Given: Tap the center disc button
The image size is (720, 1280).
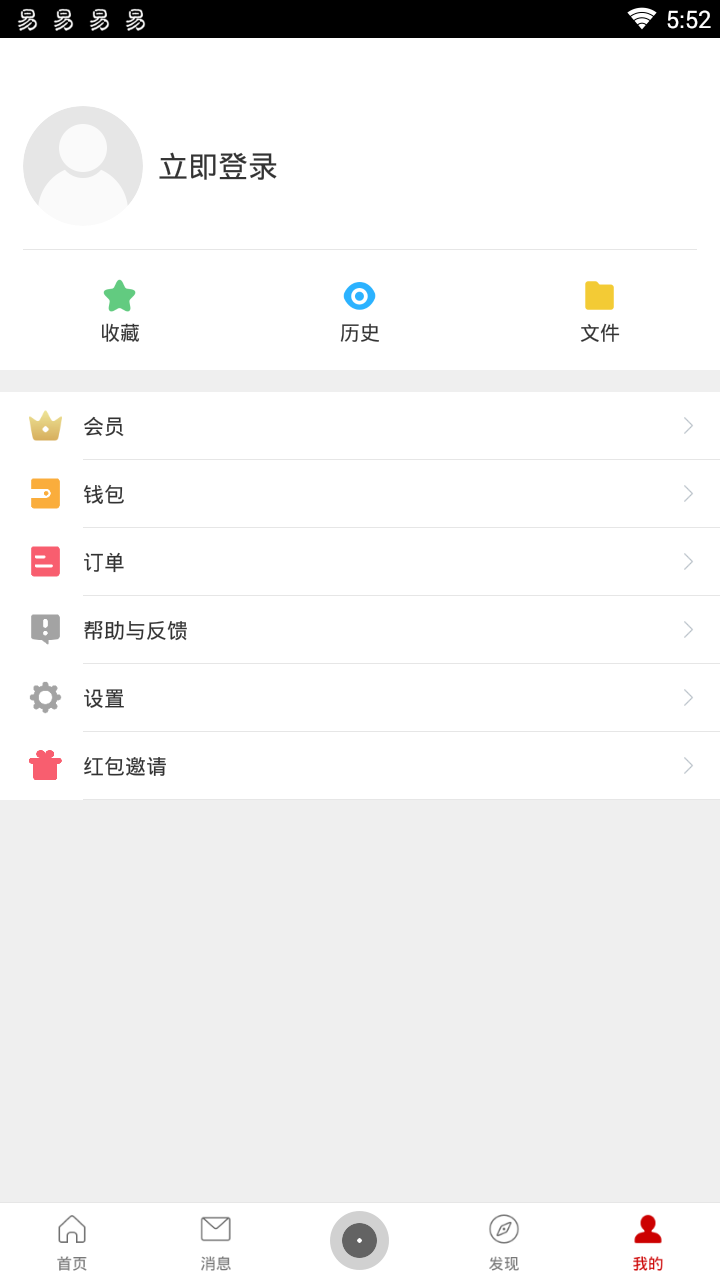Looking at the screenshot, I should (360, 1240).
